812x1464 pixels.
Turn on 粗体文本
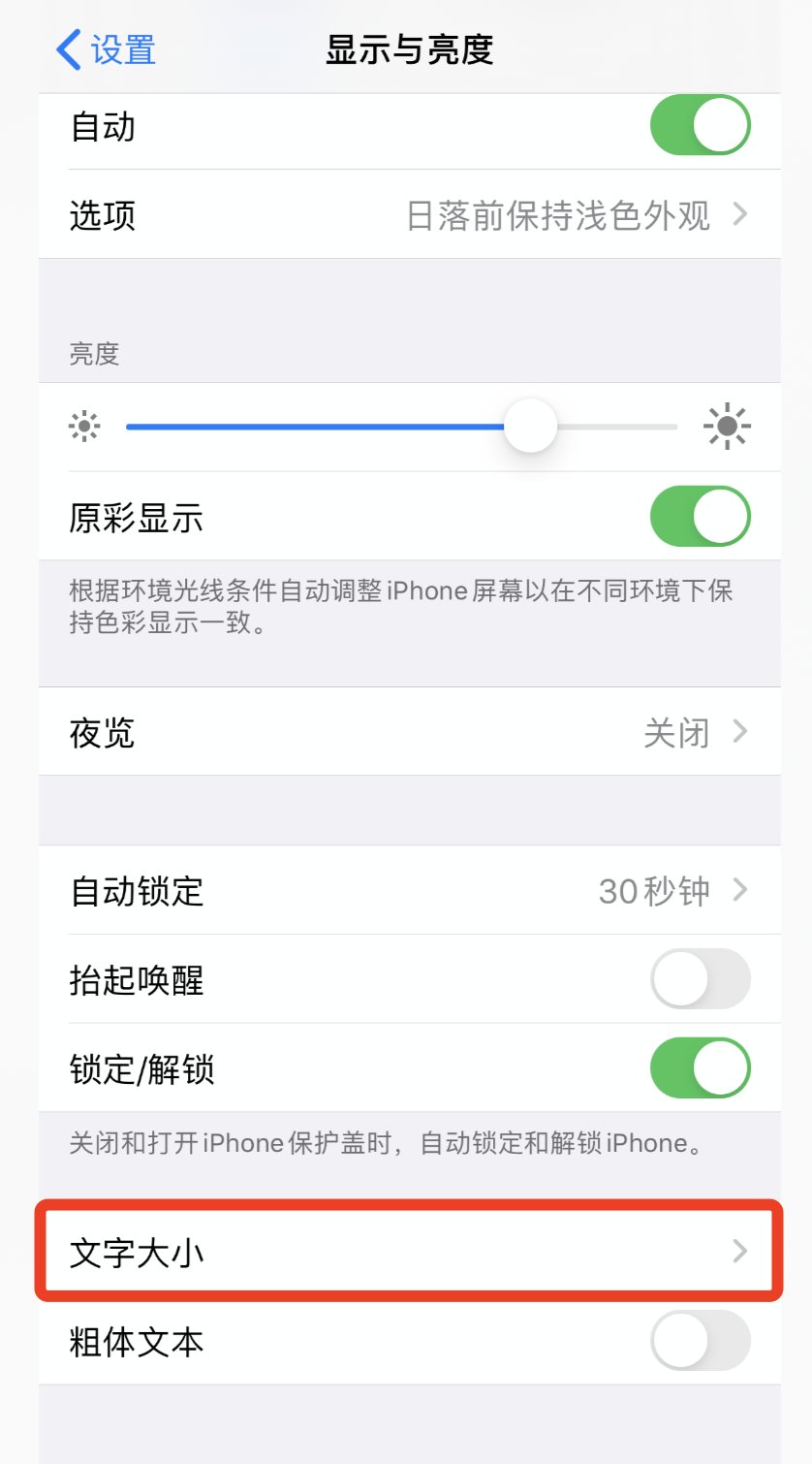700,1341
